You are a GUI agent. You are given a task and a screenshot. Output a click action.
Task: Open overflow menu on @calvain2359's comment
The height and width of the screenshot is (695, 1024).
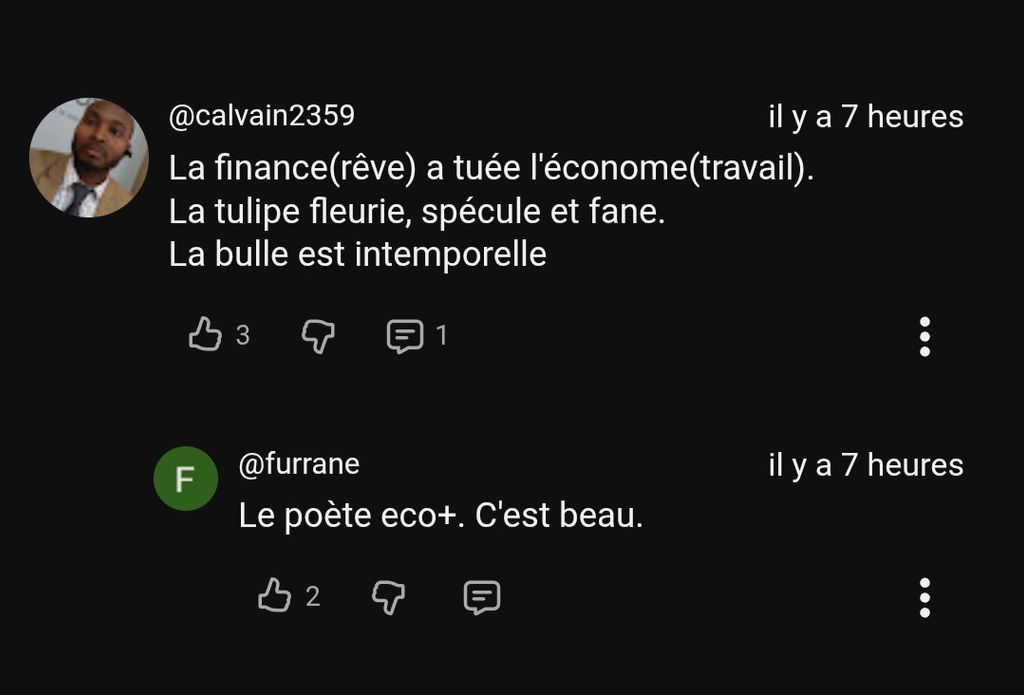tap(924, 337)
